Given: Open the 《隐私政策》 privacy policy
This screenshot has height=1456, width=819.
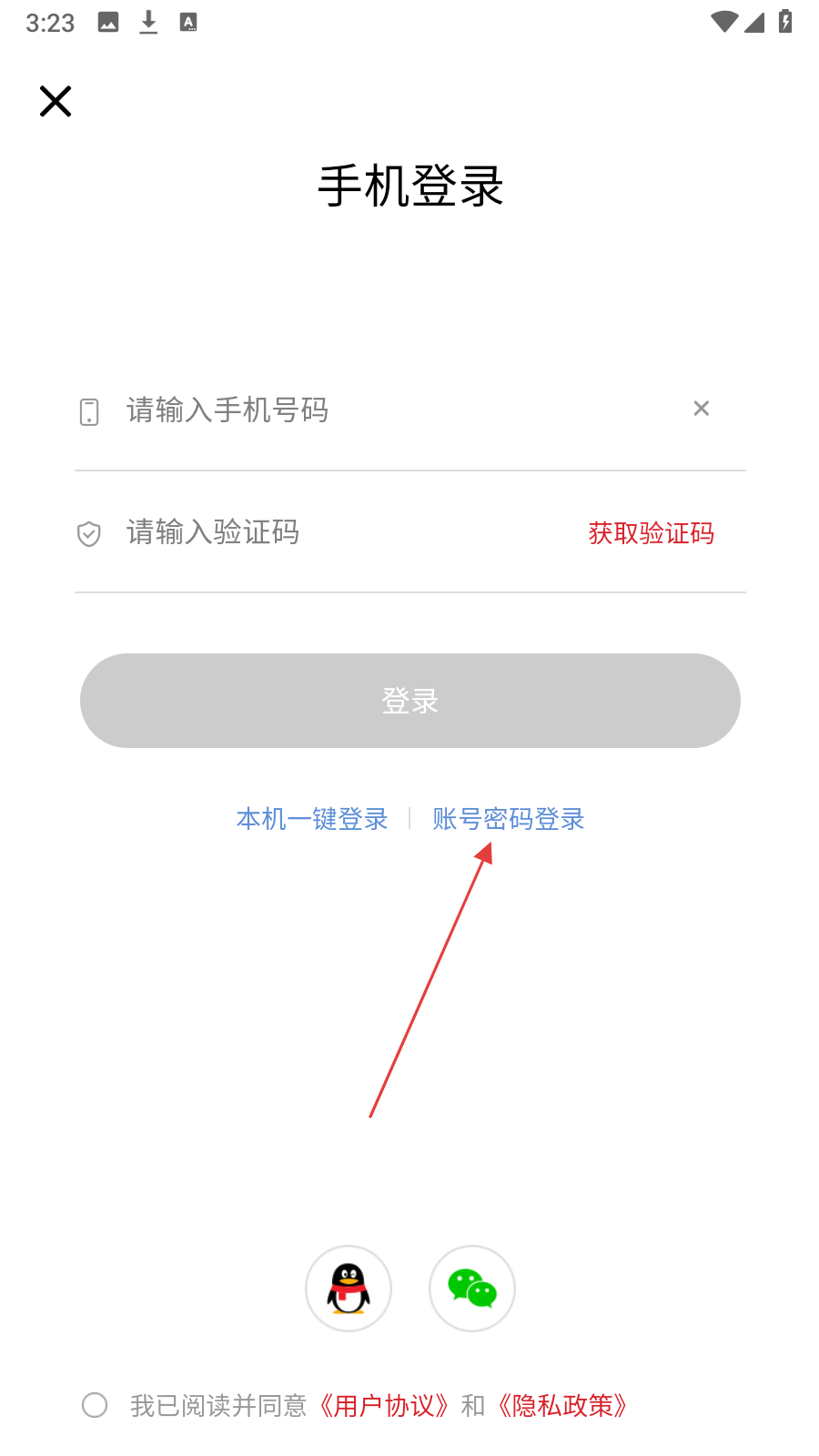Looking at the screenshot, I should pyautogui.click(x=562, y=1406).
